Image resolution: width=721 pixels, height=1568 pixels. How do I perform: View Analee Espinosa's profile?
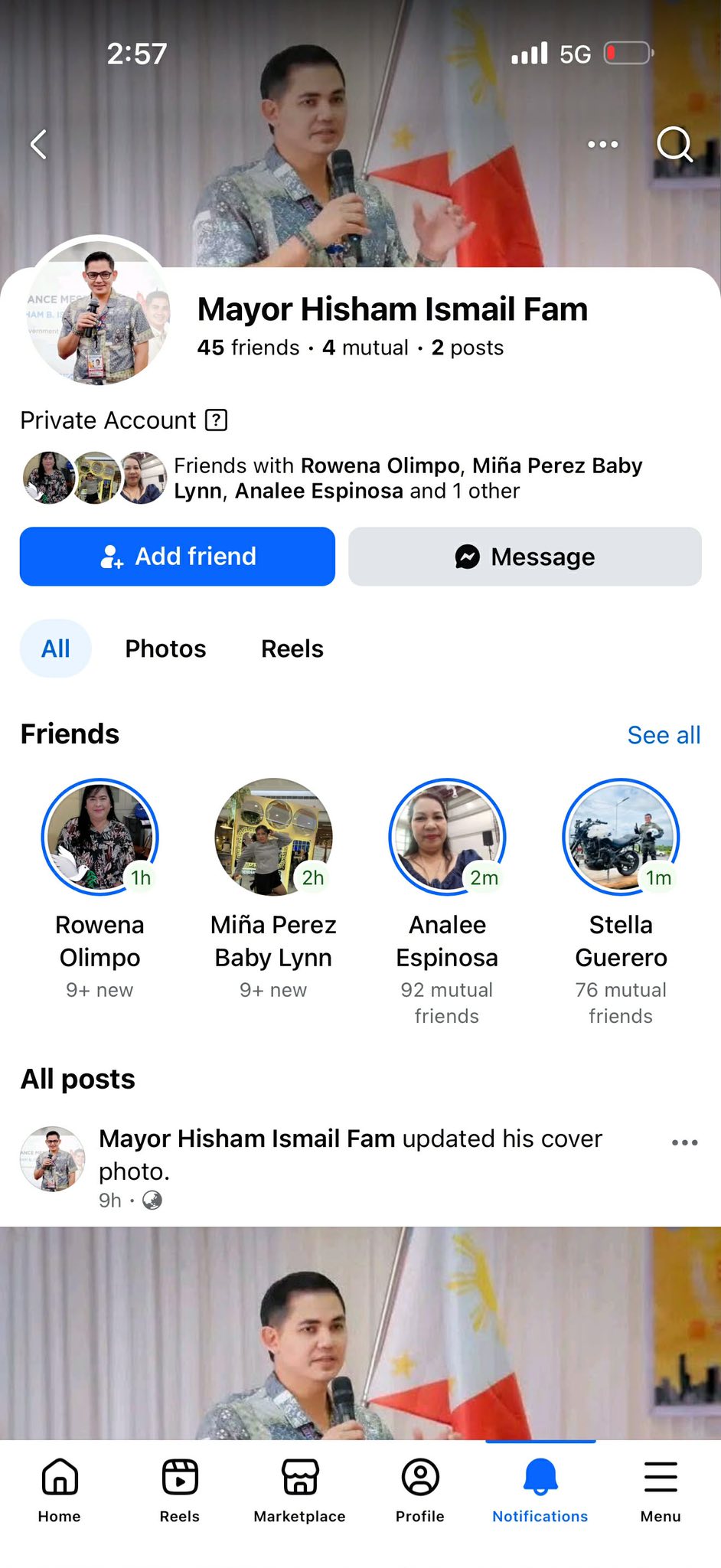(x=447, y=902)
